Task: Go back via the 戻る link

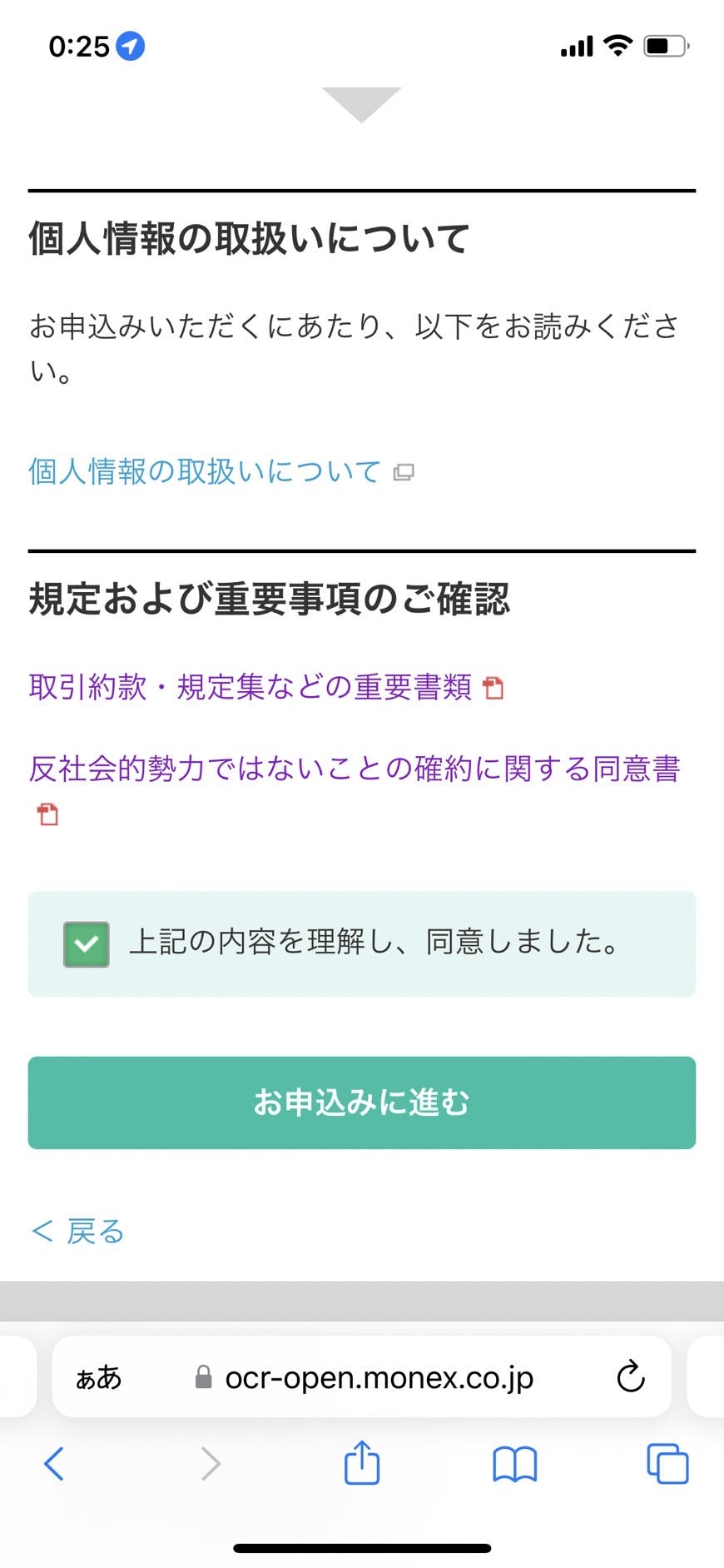Action: point(78,1231)
